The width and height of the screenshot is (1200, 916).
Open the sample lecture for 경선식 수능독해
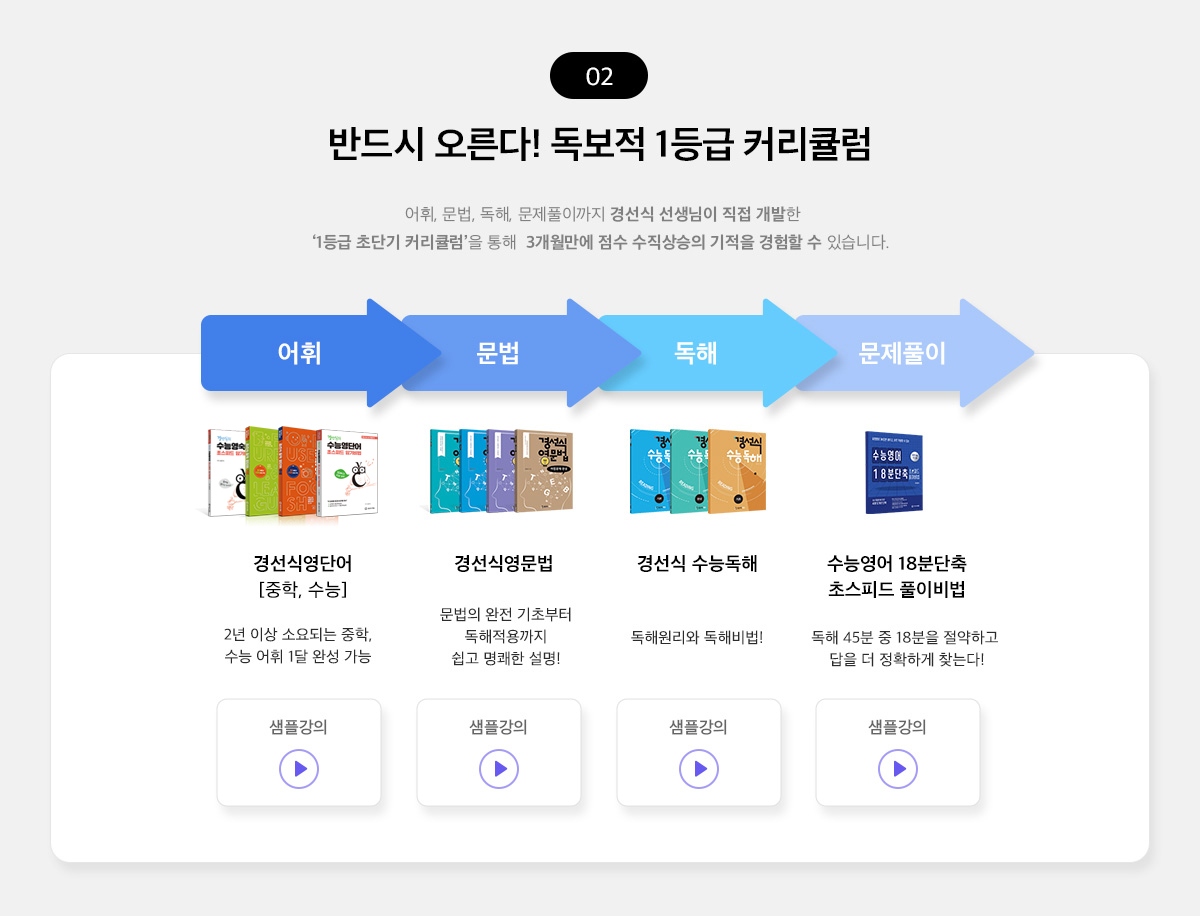tap(699, 769)
